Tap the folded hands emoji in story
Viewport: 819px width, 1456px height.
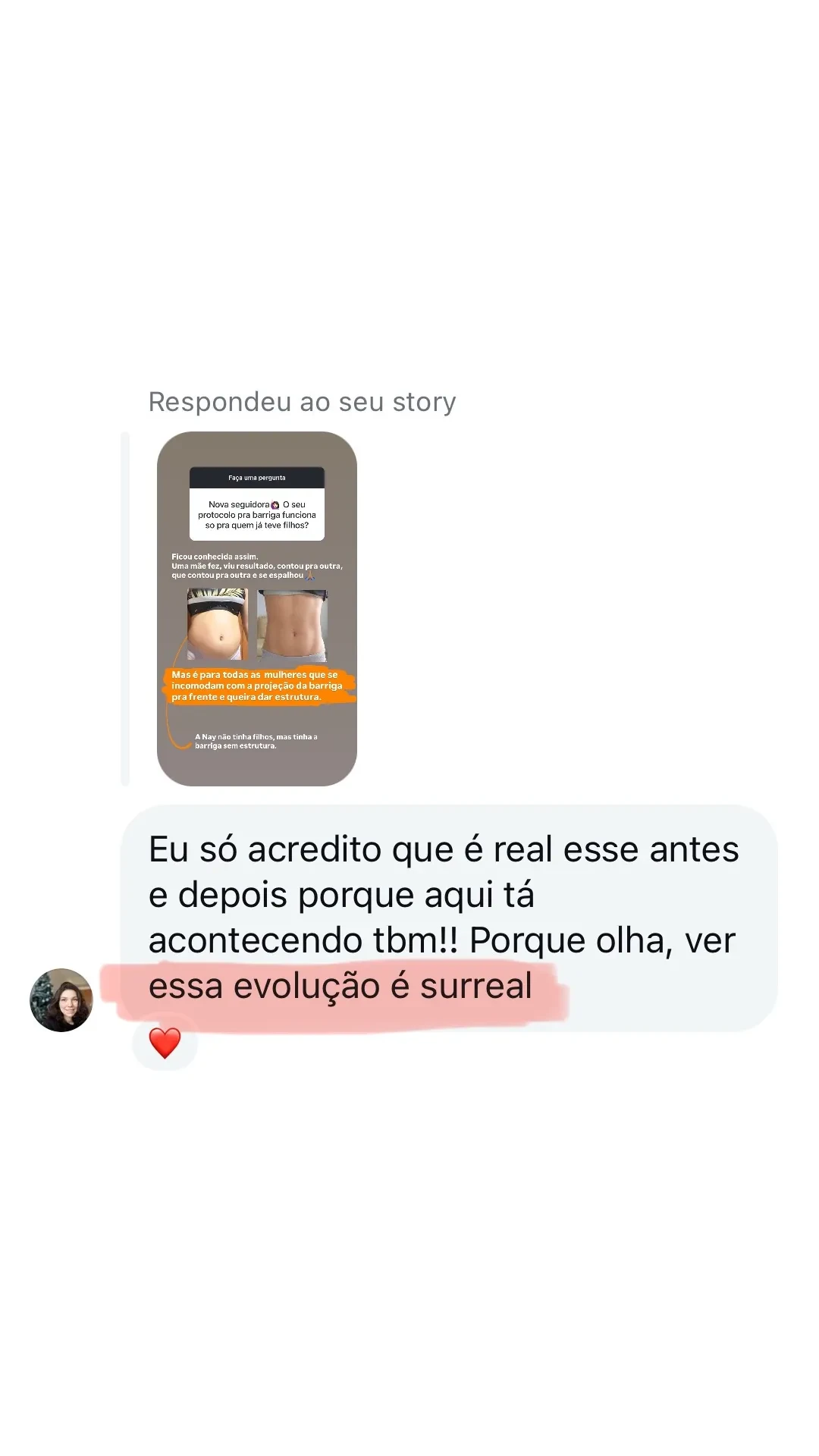tap(311, 577)
